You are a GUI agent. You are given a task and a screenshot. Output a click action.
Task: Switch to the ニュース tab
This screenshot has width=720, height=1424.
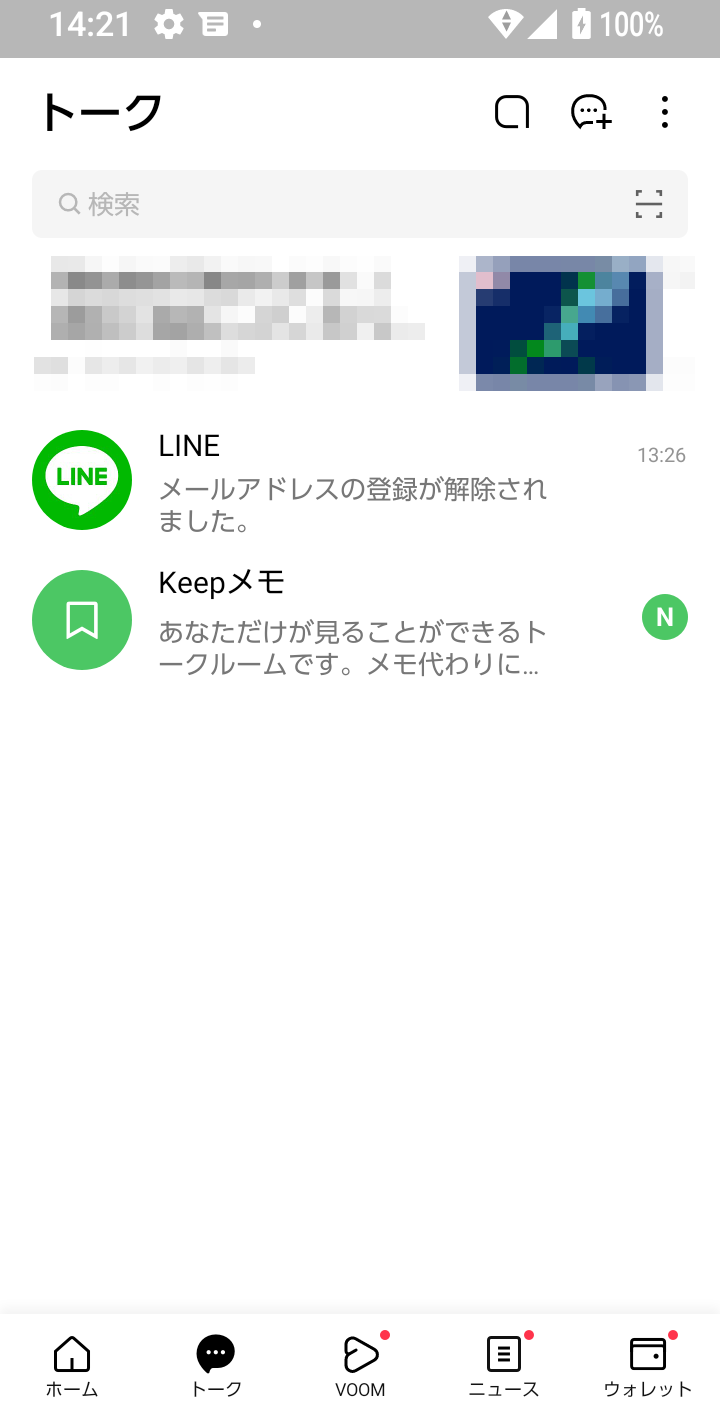coord(504,1367)
